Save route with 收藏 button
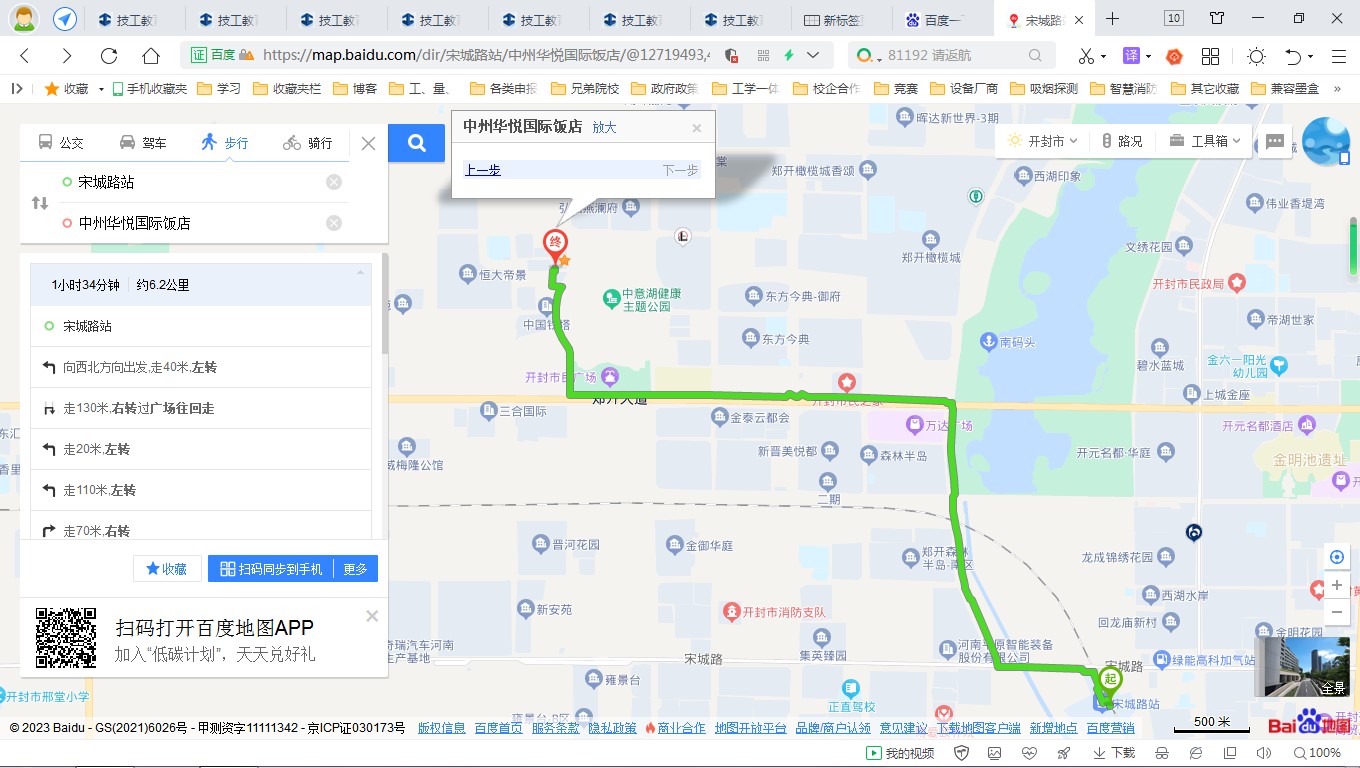The width and height of the screenshot is (1360, 768). point(167,569)
